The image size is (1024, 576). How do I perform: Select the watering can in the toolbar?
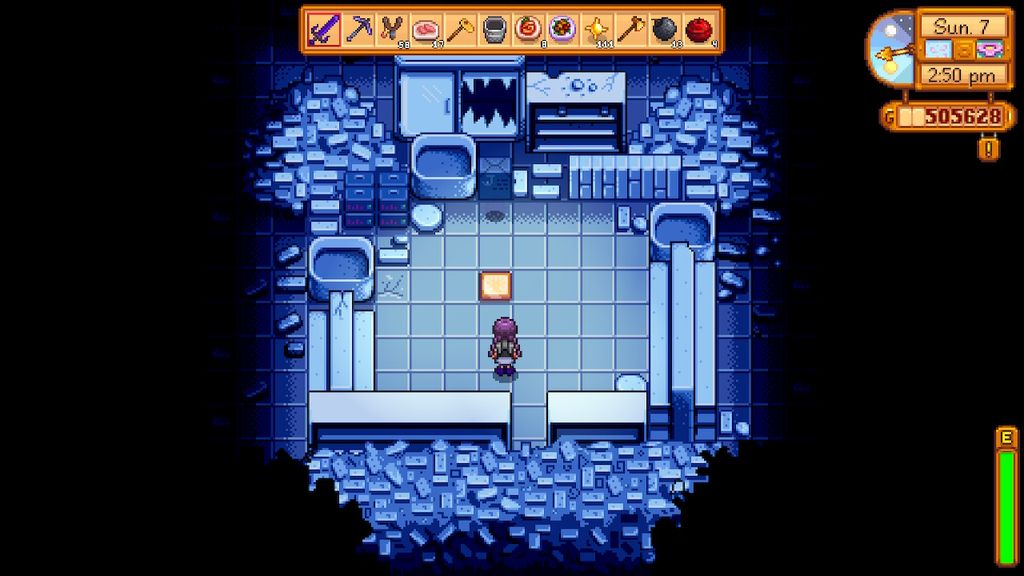(494, 29)
